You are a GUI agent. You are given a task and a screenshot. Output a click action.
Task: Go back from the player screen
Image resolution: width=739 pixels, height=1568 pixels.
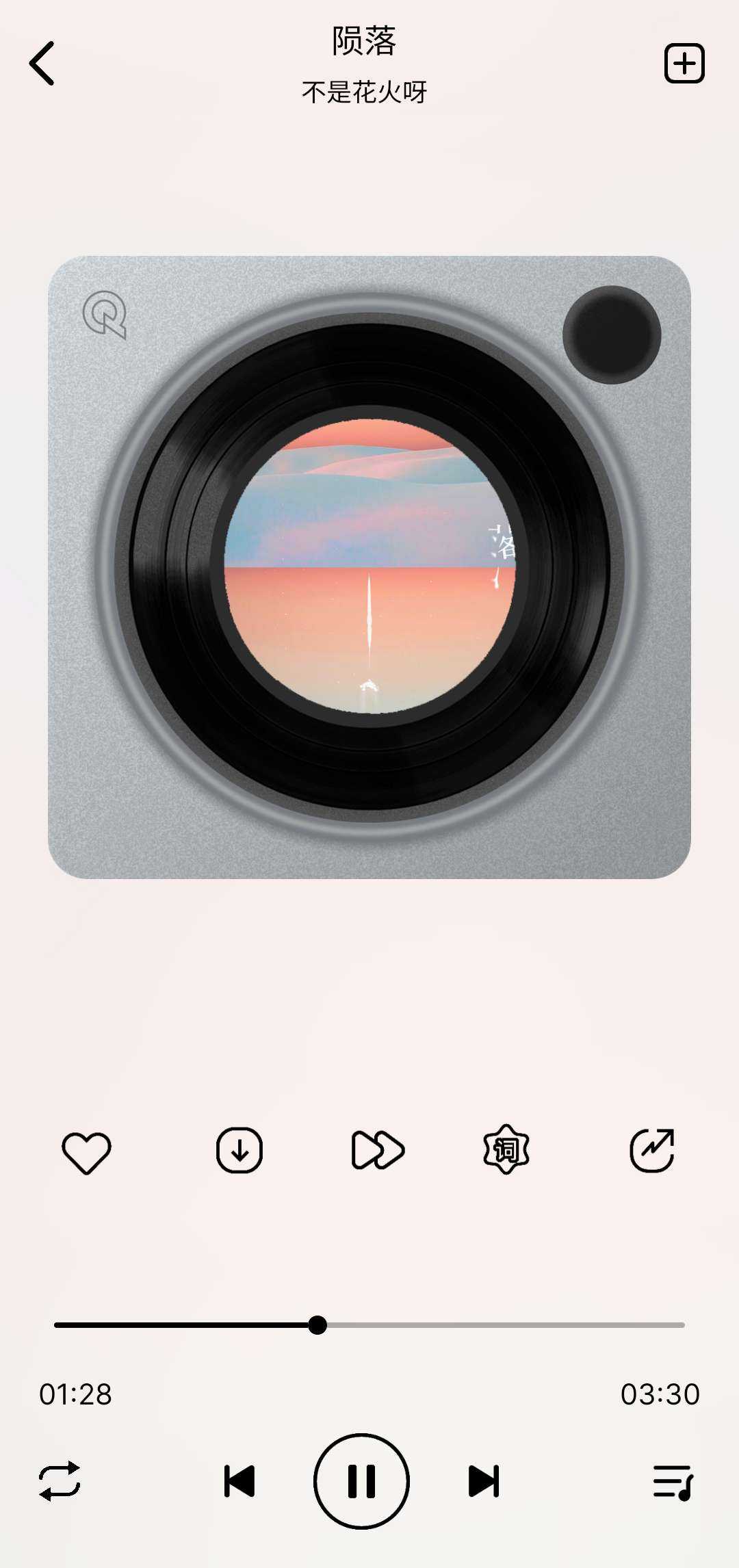pyautogui.click(x=42, y=64)
